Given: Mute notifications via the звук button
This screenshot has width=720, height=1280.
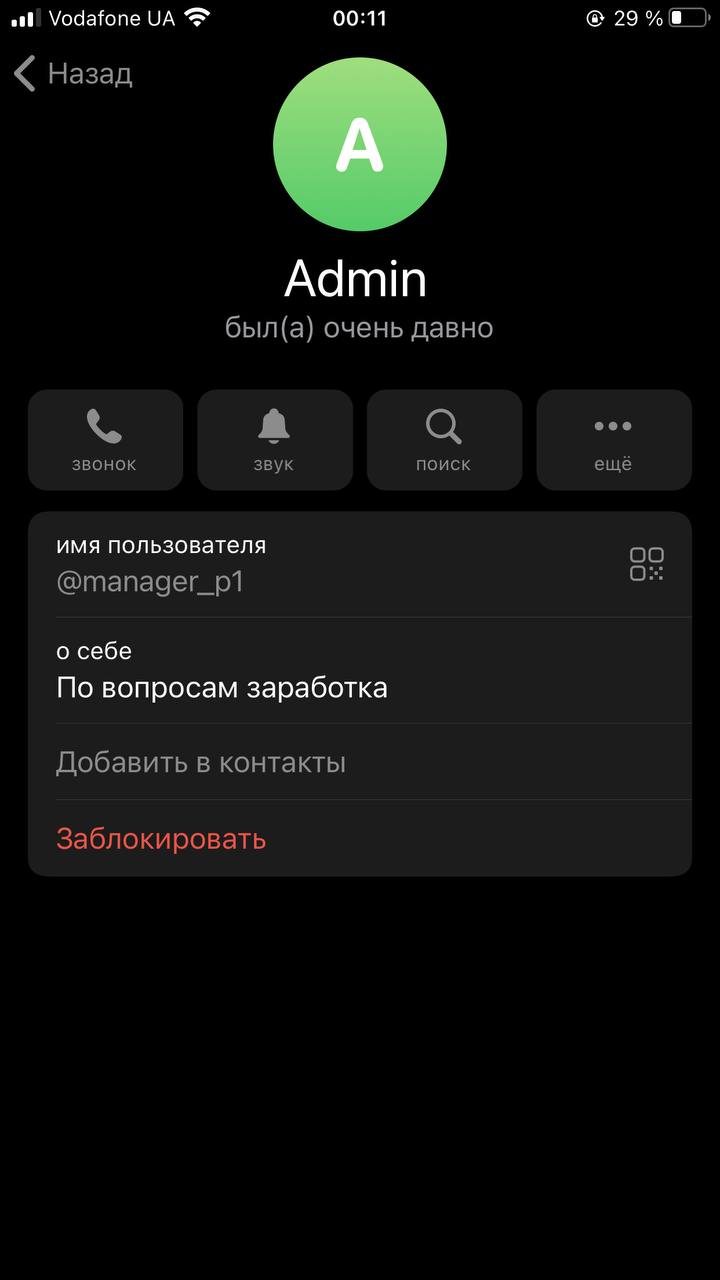Looking at the screenshot, I should coord(275,440).
